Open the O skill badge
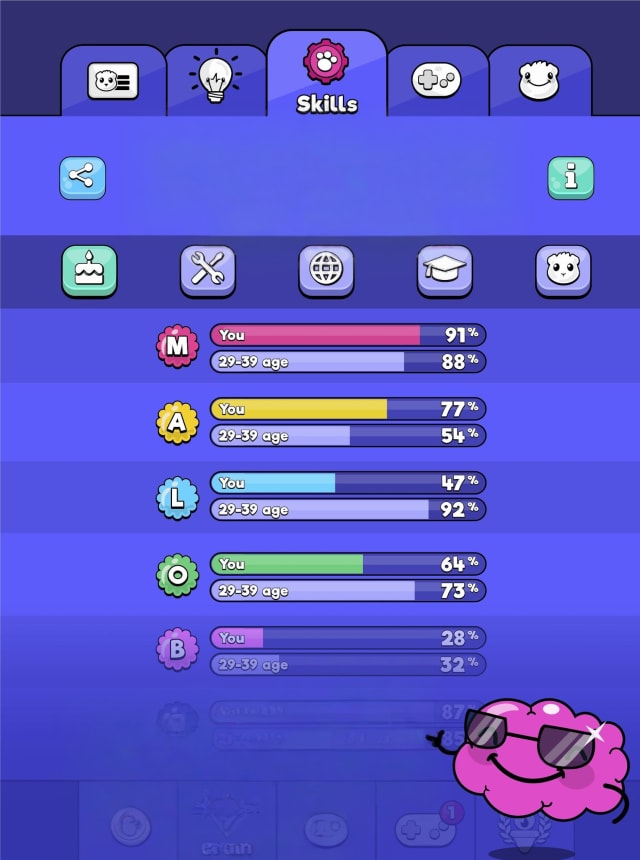This screenshot has height=860, width=640. [177, 576]
